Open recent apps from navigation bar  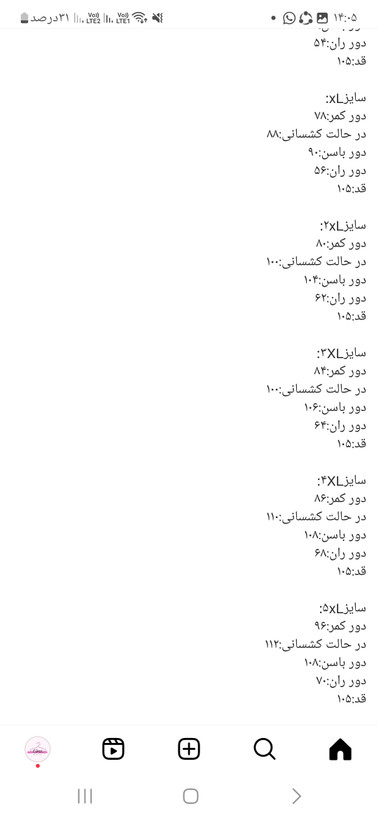click(x=85, y=796)
